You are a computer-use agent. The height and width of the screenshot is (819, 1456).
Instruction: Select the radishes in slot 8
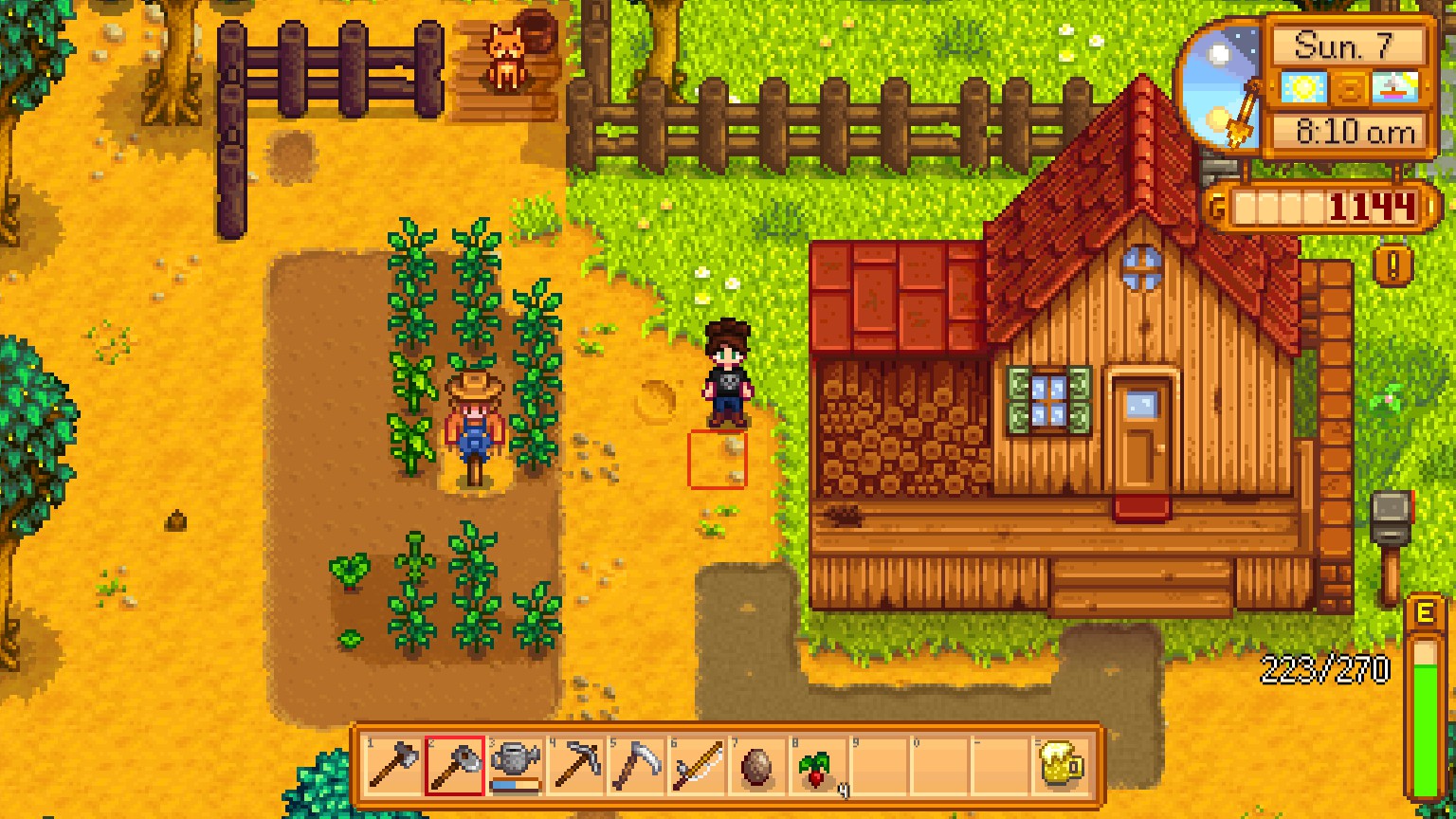pos(818,766)
